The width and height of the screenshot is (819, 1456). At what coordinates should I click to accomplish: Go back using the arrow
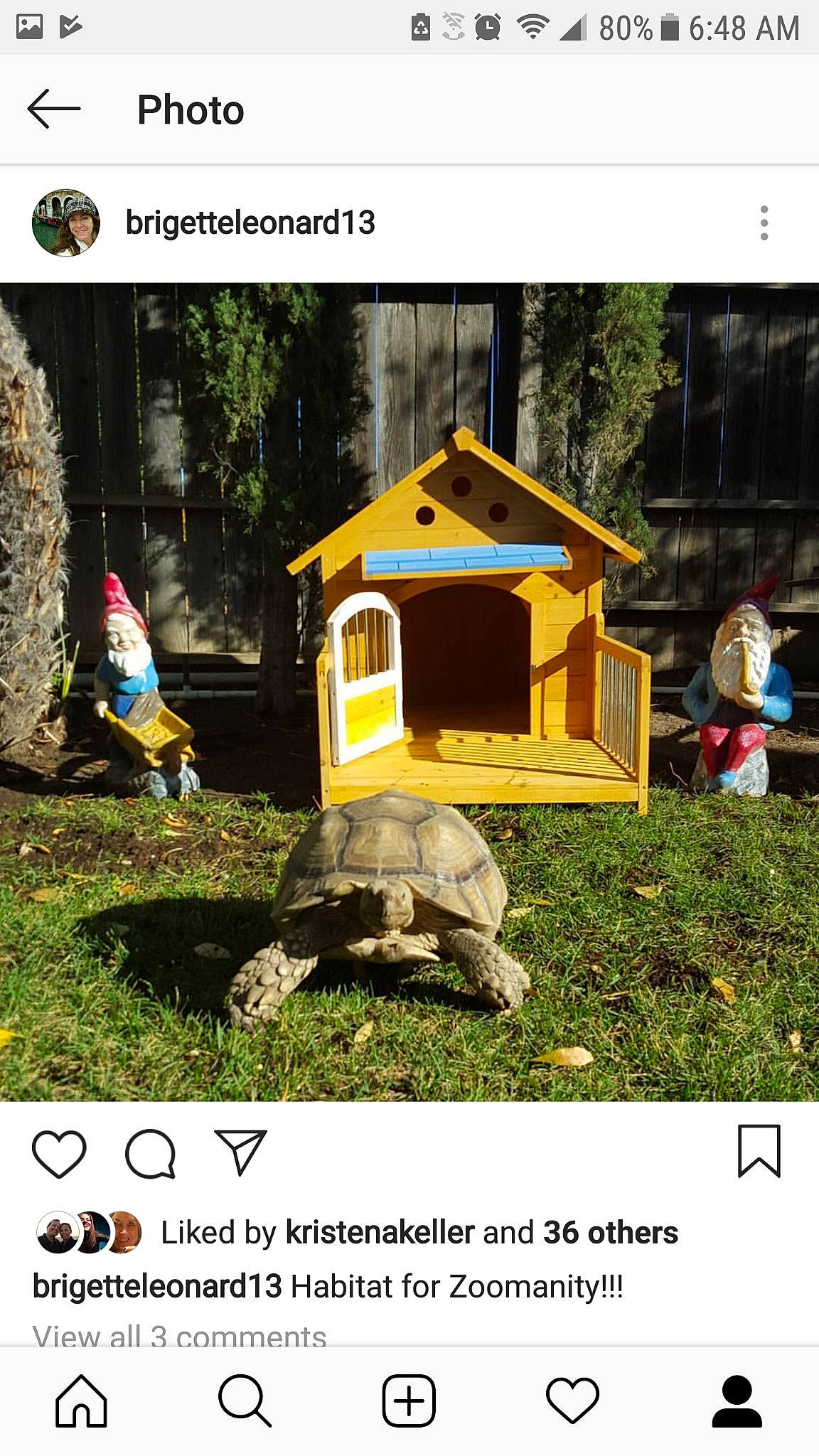53,109
